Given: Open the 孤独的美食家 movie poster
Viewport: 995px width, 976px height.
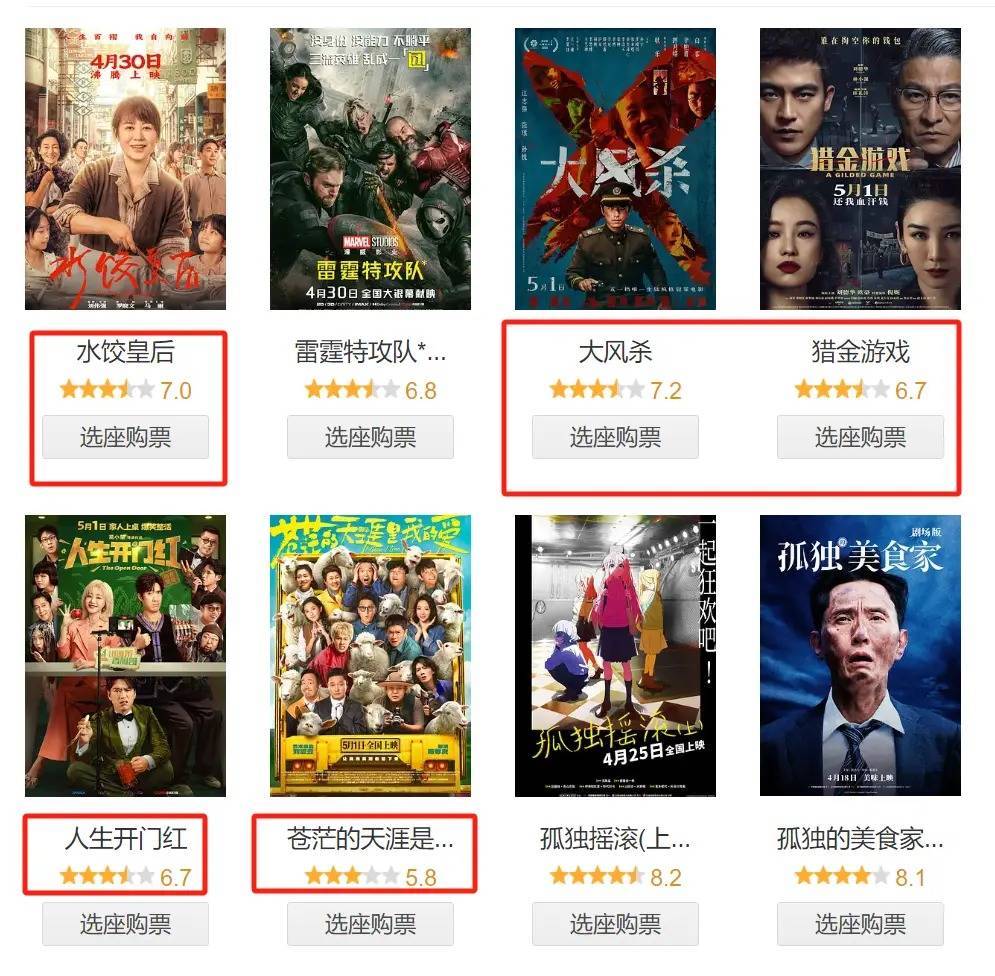Looking at the screenshot, I should [860, 655].
